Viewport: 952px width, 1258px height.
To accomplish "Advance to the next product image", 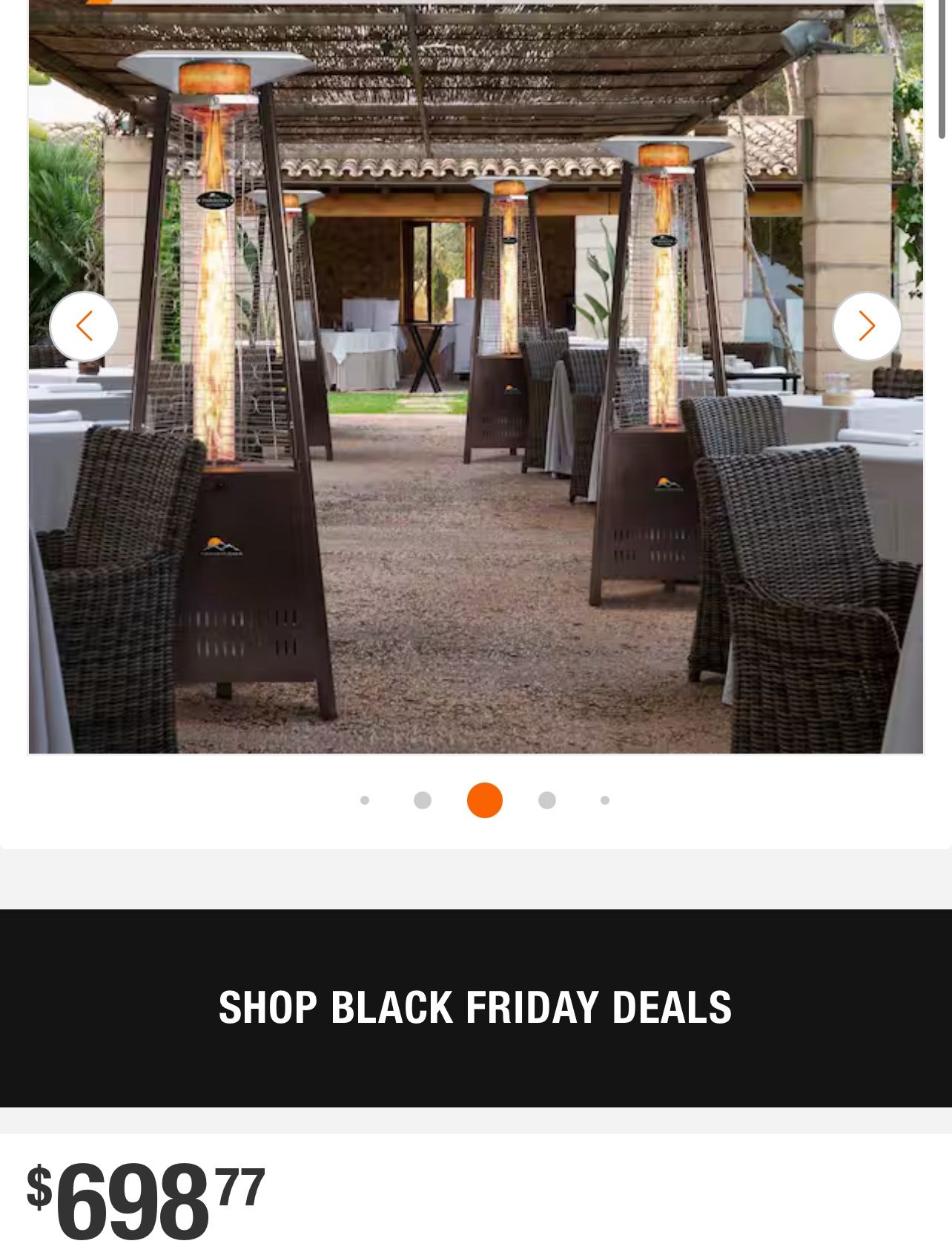I will (x=867, y=326).
